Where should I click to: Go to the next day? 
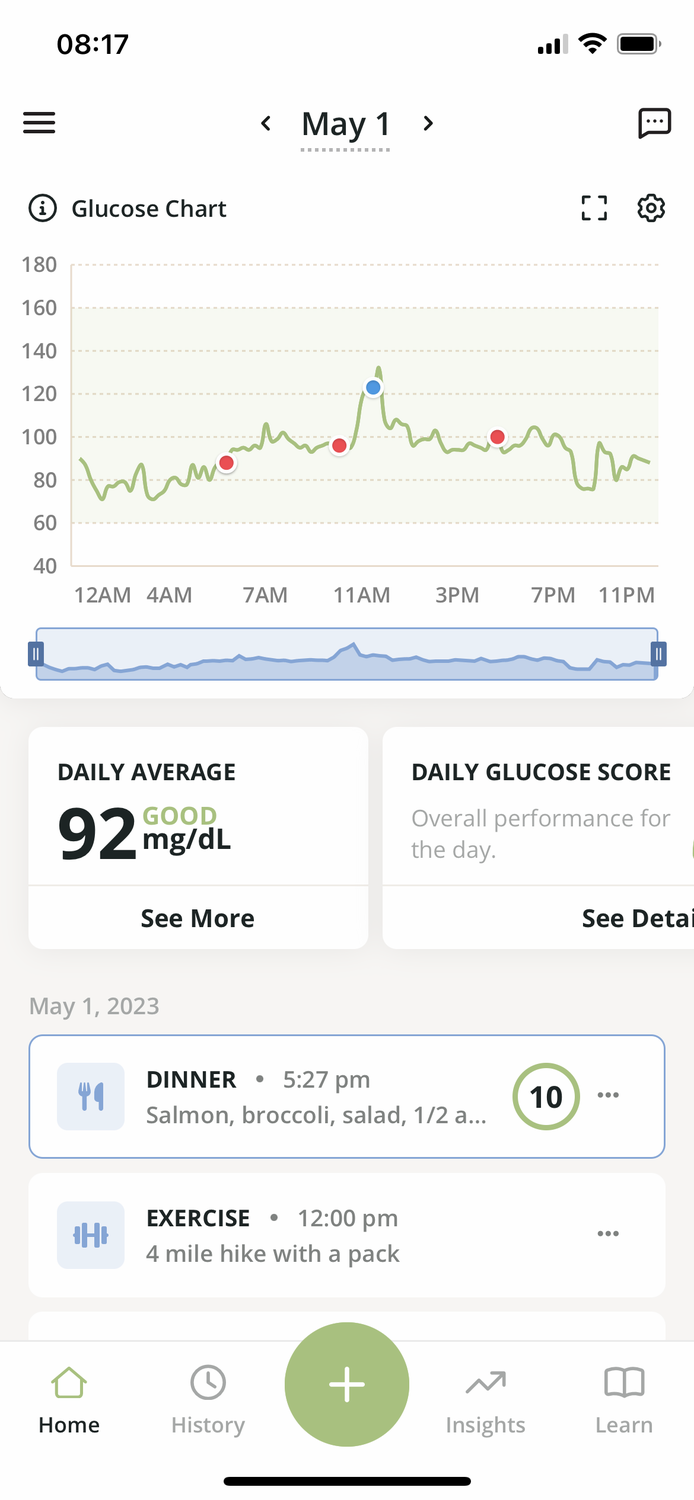pyautogui.click(x=428, y=123)
